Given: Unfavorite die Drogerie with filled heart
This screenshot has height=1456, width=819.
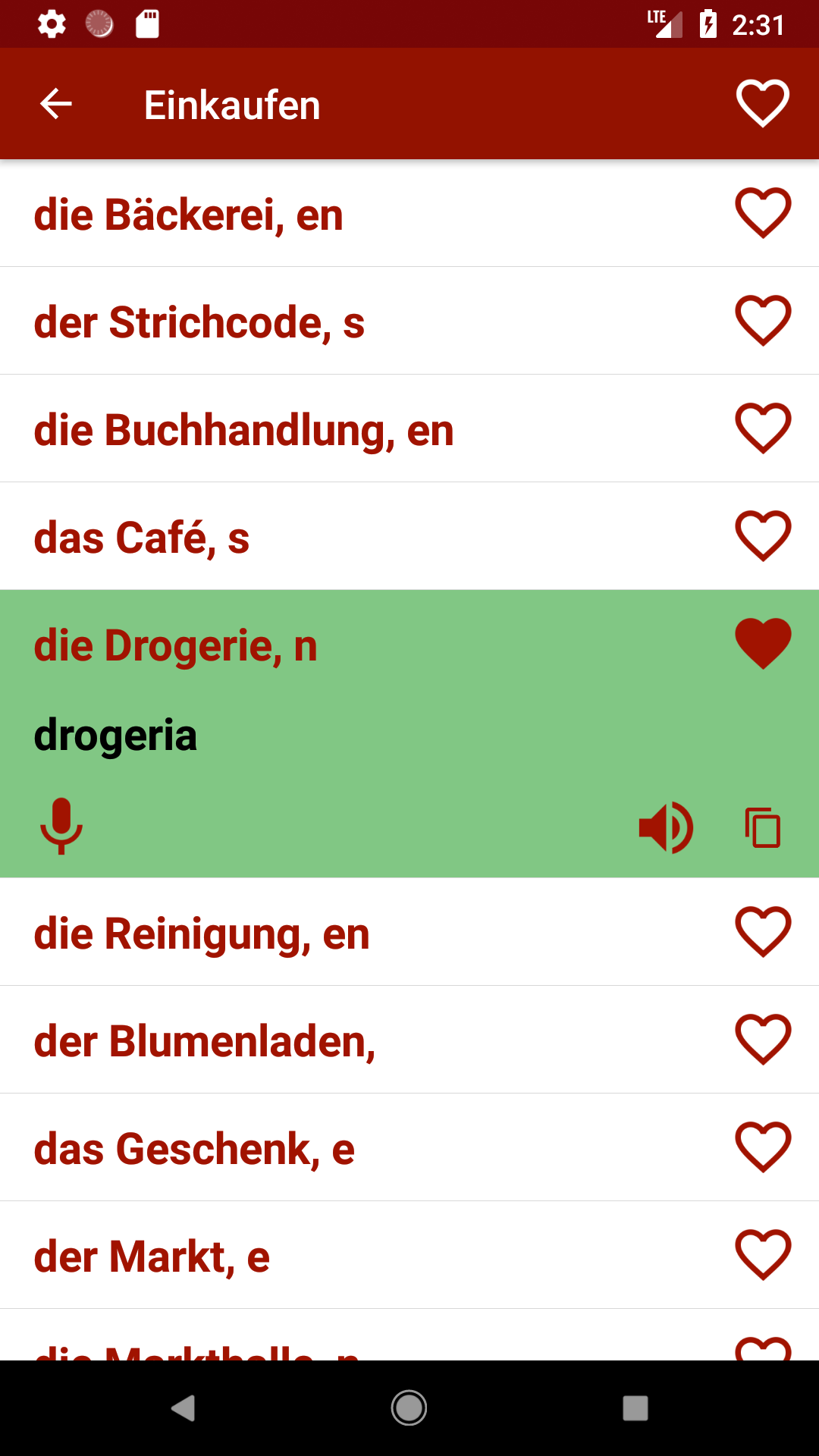Looking at the screenshot, I should (763, 644).
